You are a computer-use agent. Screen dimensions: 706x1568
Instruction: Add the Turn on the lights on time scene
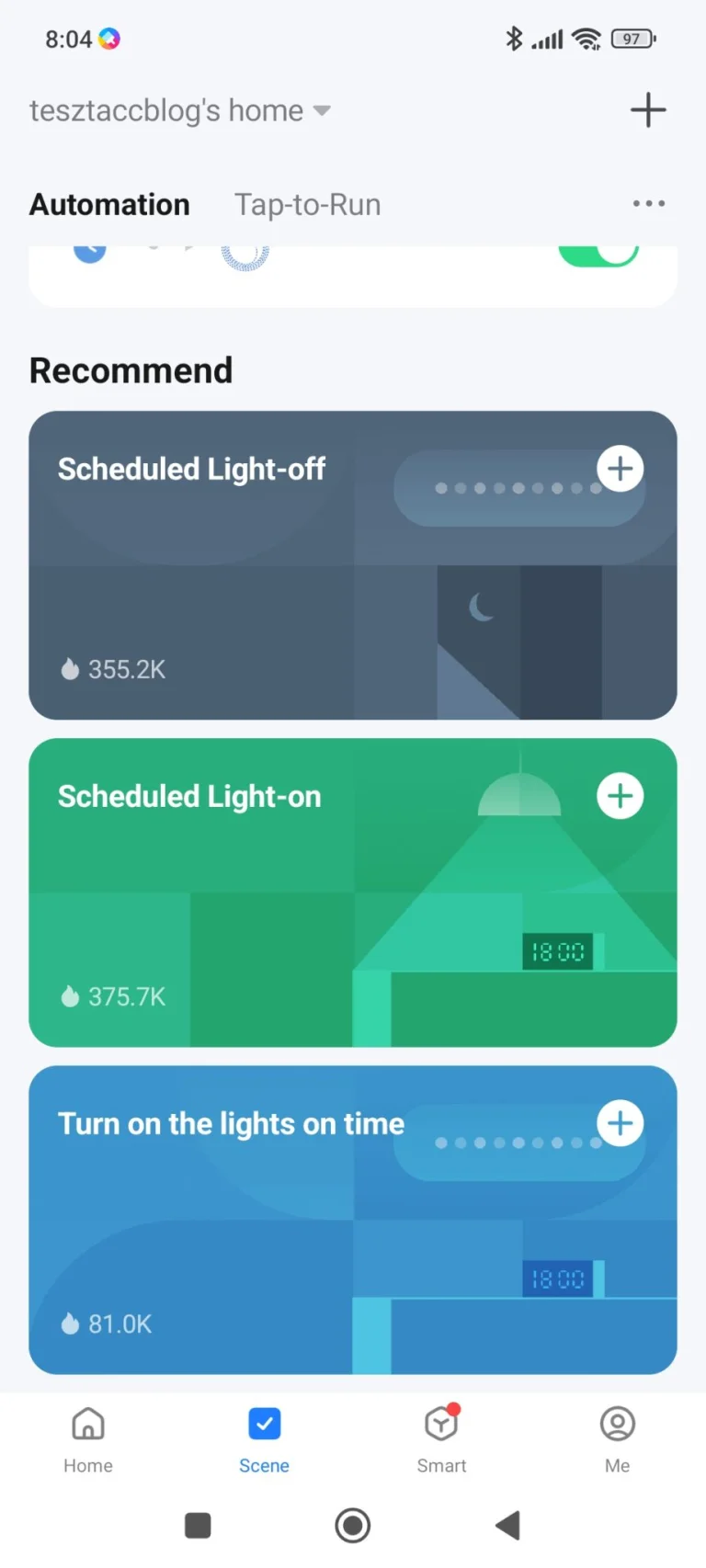click(620, 1122)
